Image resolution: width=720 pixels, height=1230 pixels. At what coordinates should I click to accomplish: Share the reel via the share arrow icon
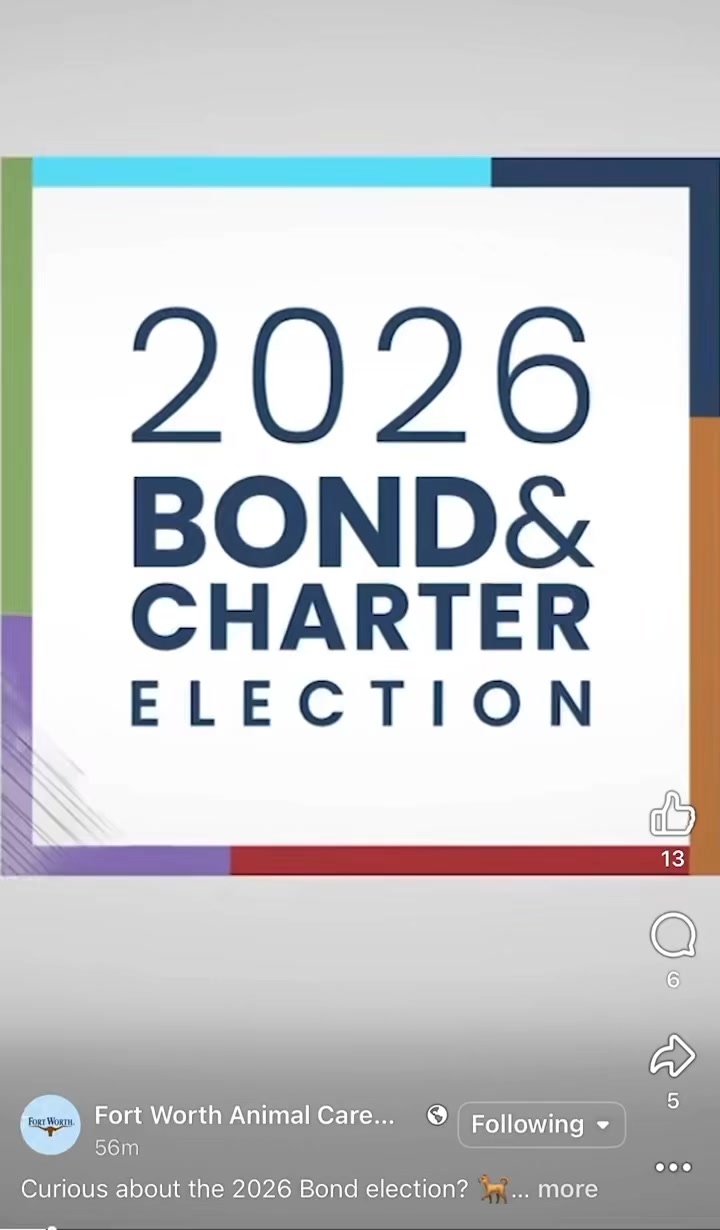[x=672, y=1056]
